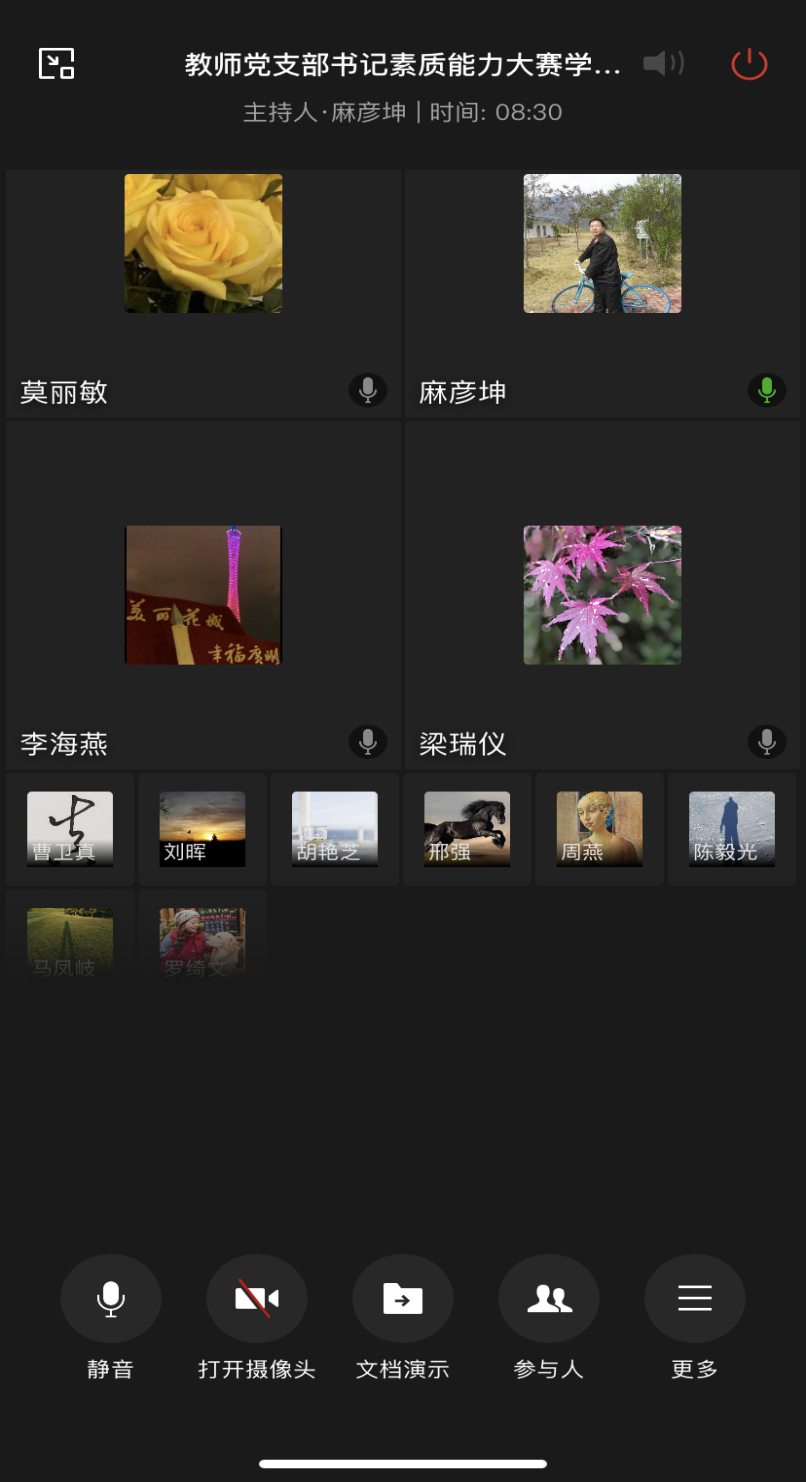806x1482 pixels.
Task: Minimize the meeting with the picture-in-picture icon
Action: (56, 64)
